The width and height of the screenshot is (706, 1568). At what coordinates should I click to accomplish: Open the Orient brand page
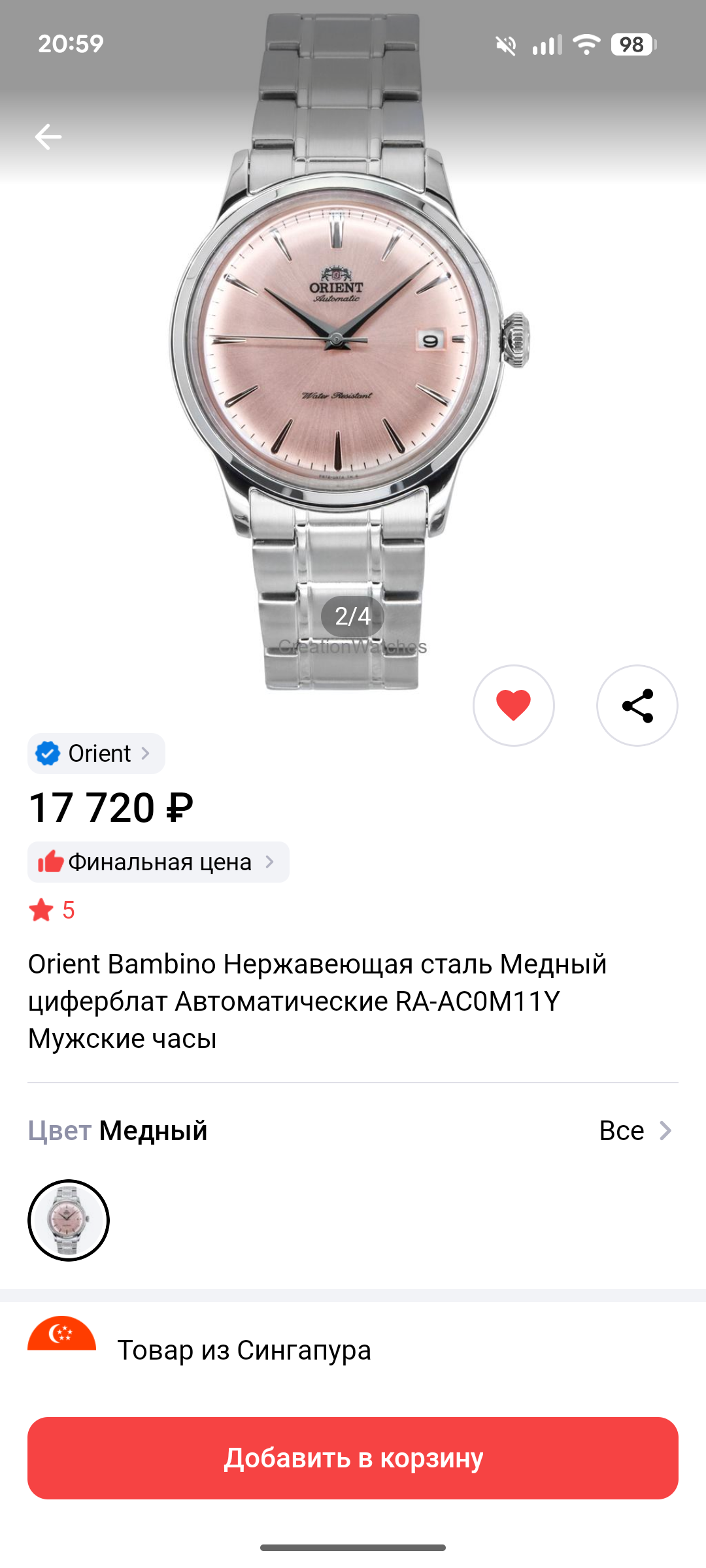point(96,753)
